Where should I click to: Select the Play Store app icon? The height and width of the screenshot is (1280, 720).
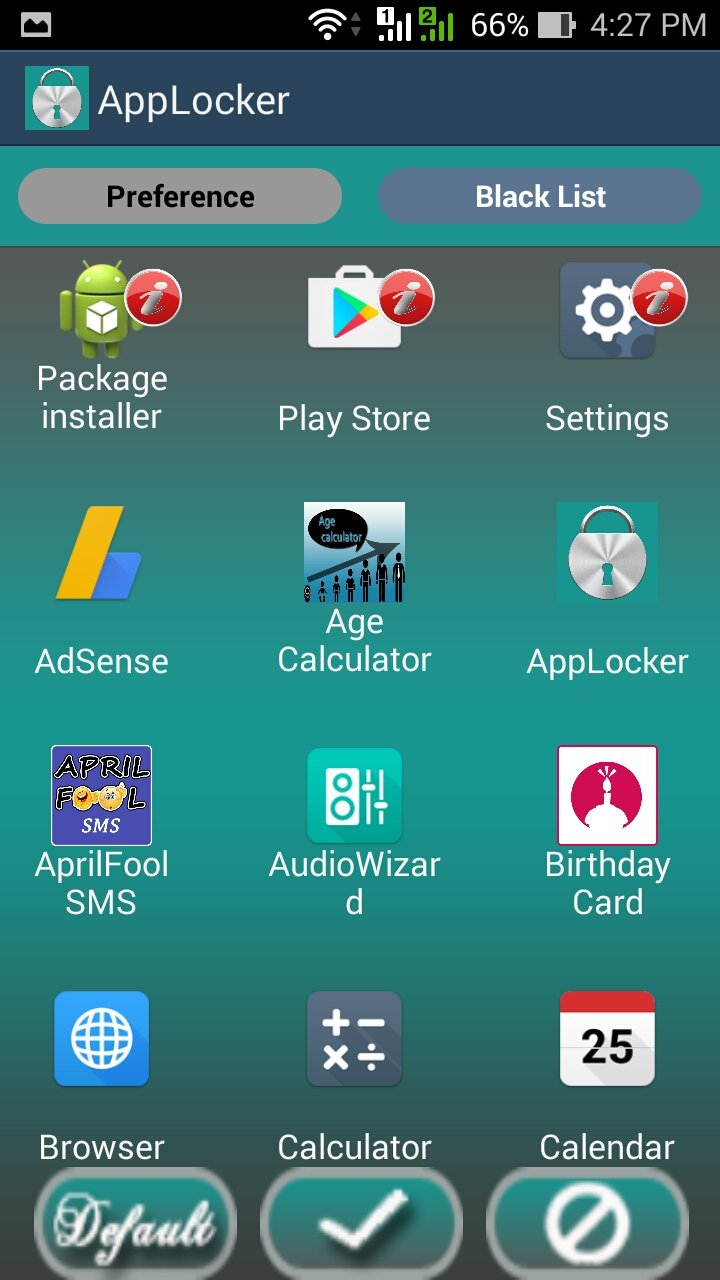[x=353, y=310]
